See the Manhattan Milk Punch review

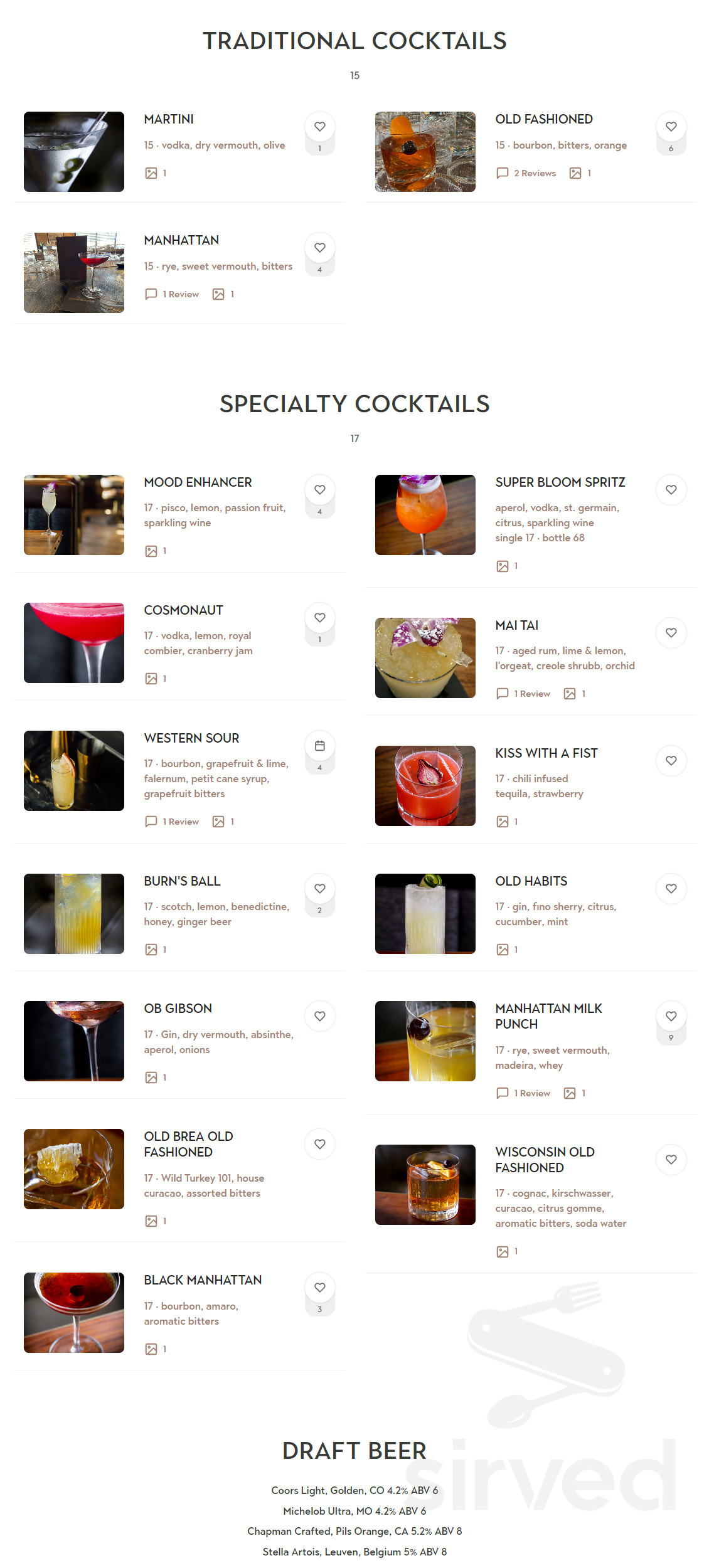point(523,1093)
